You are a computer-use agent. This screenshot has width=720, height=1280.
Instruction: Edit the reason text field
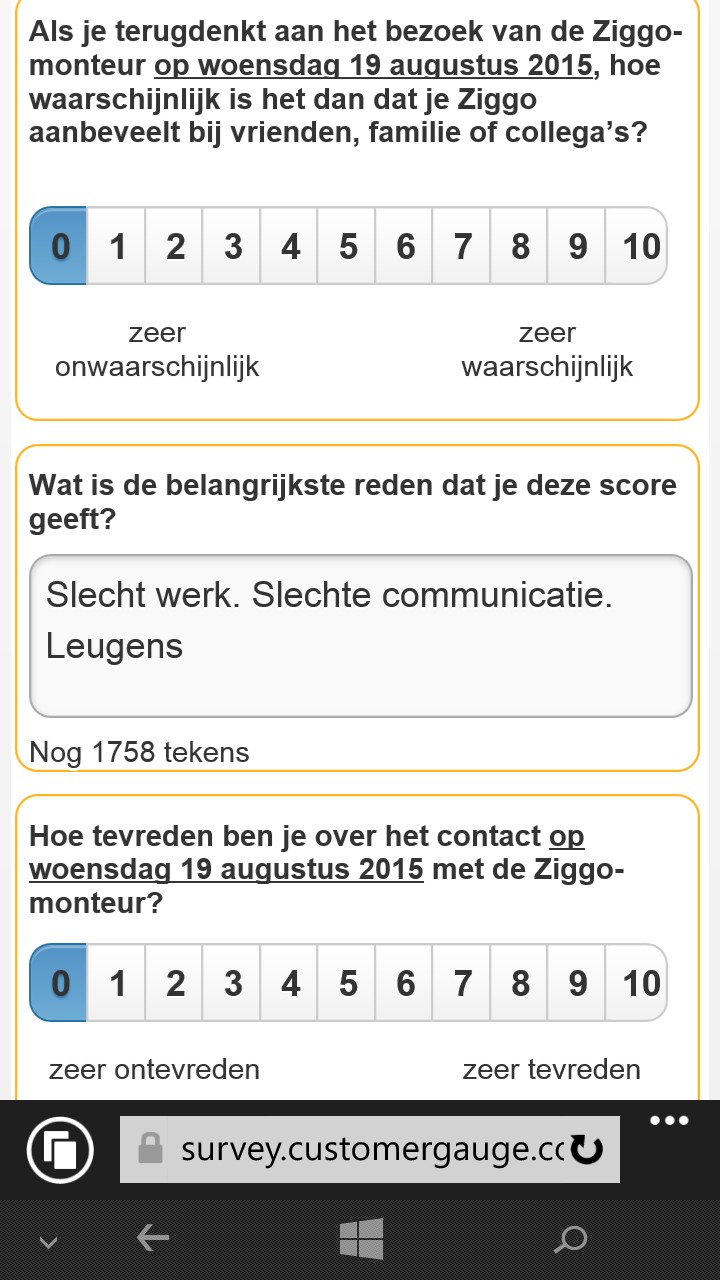pos(360,636)
